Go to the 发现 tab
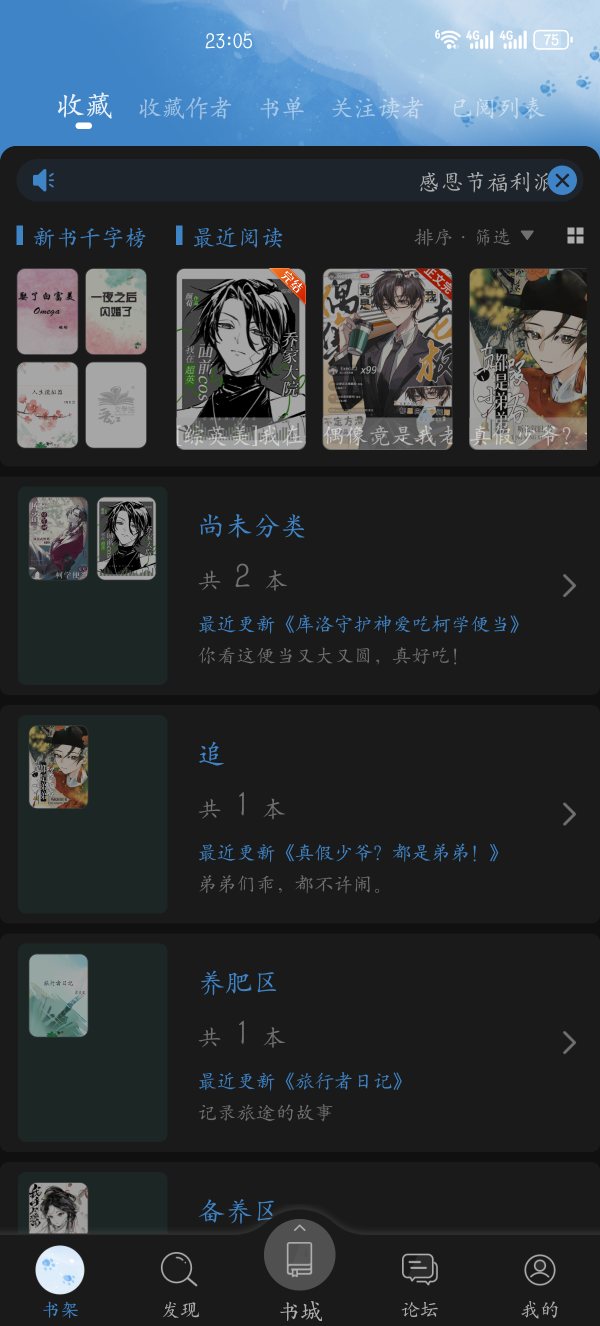 (x=180, y=1284)
